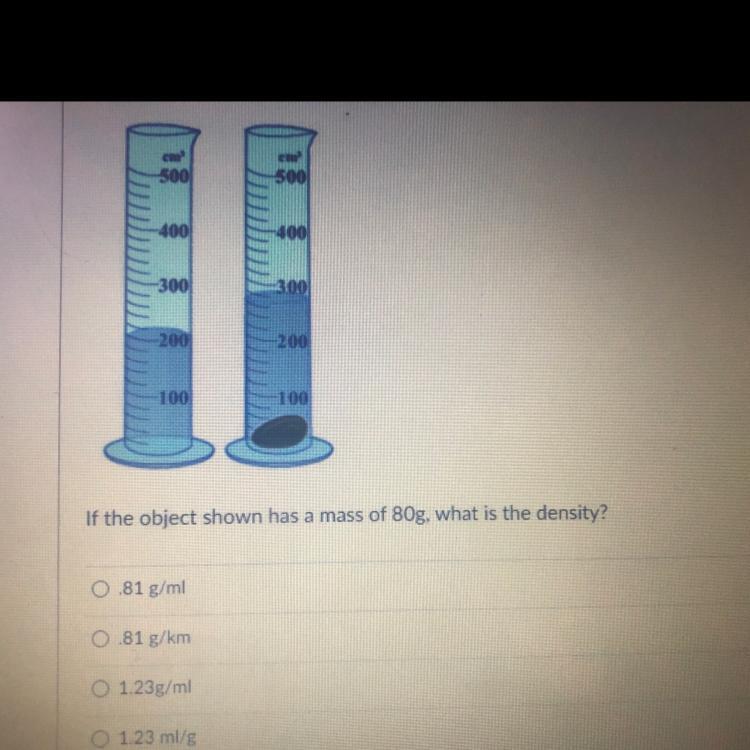Choose the .81 g/km answer

[x=102, y=637]
